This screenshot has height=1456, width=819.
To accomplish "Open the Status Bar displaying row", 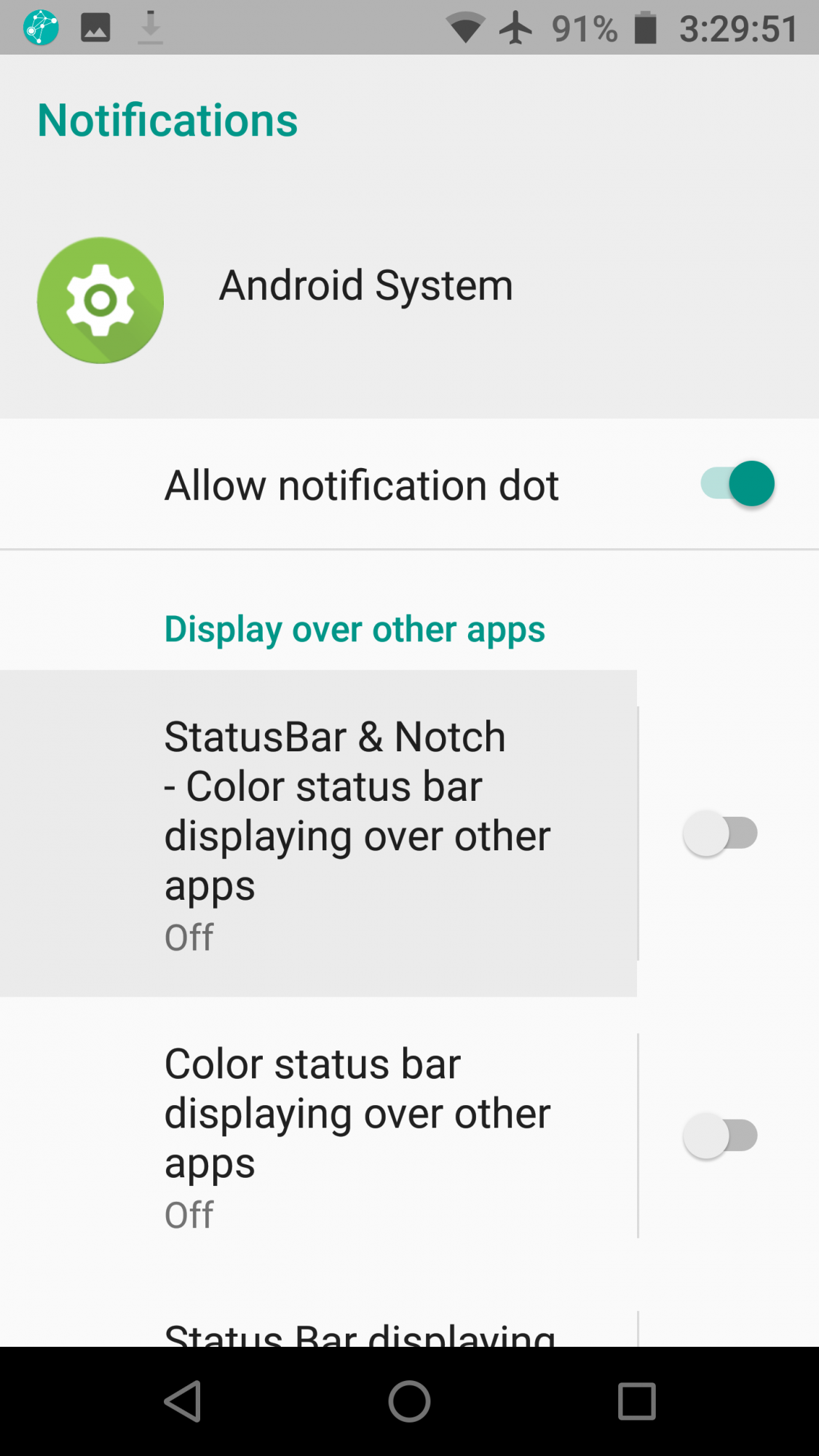I will pyautogui.click(x=360, y=1332).
